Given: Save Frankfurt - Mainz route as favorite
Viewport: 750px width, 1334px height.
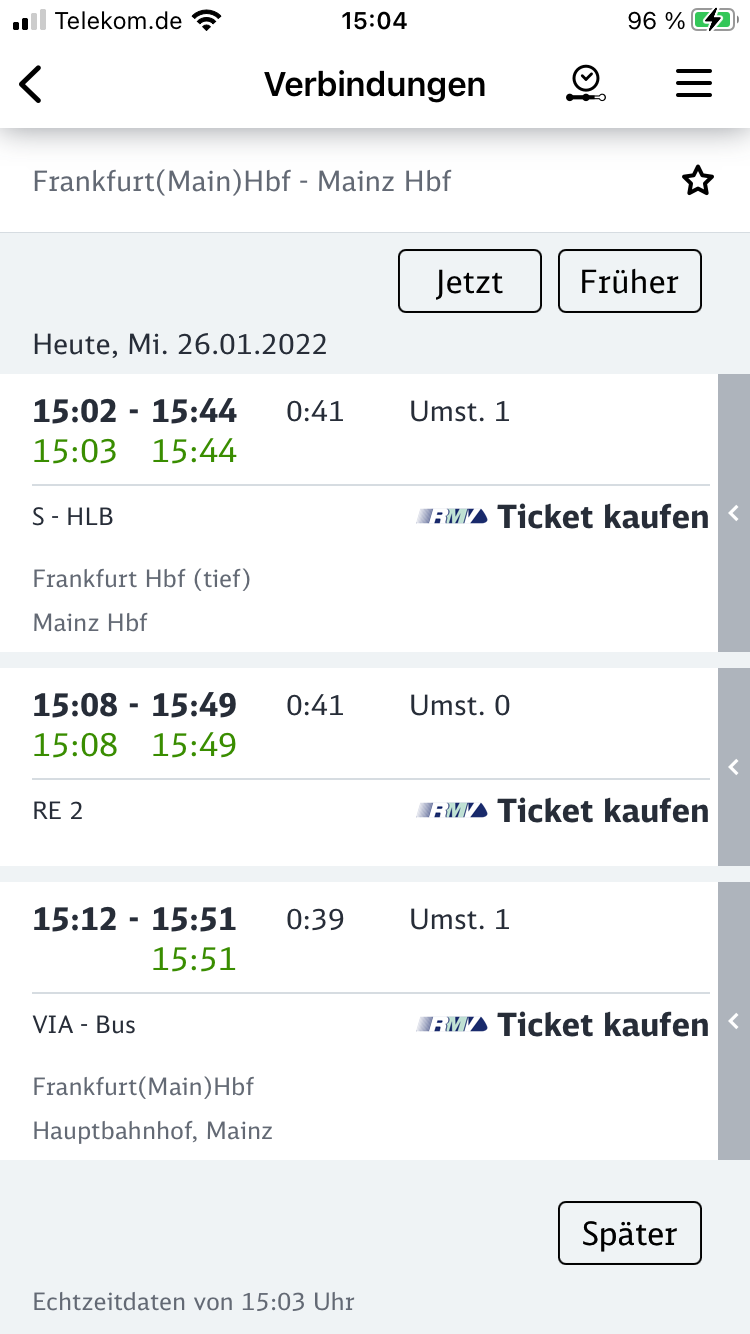Looking at the screenshot, I should 697,181.
